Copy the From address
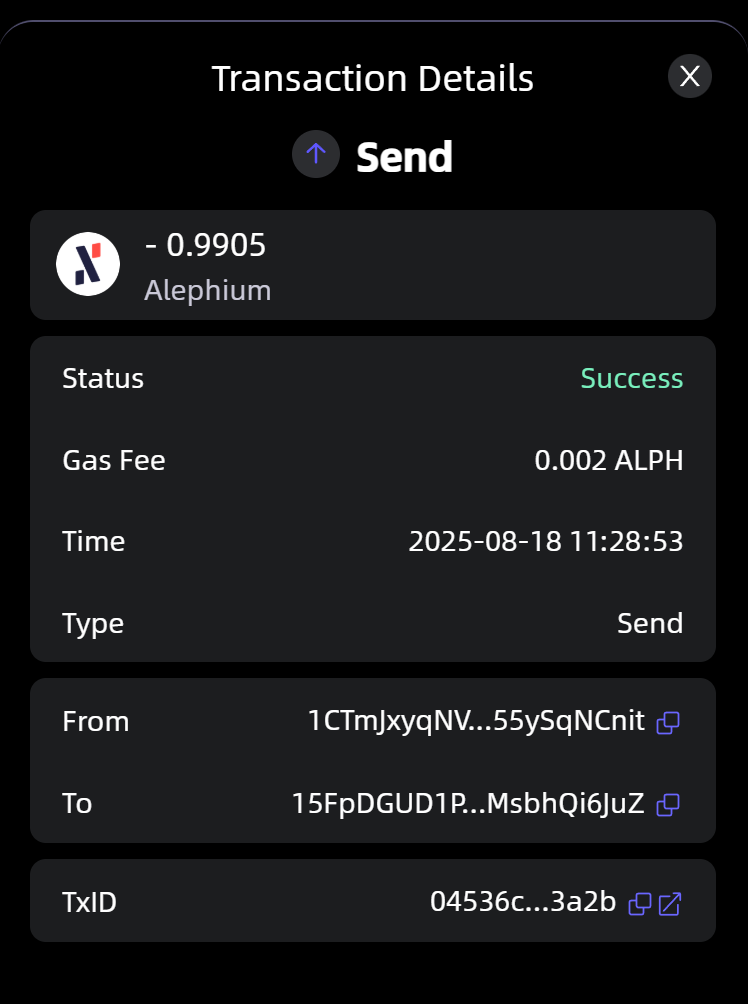Viewport: 748px width, 1004px height. tap(668, 722)
